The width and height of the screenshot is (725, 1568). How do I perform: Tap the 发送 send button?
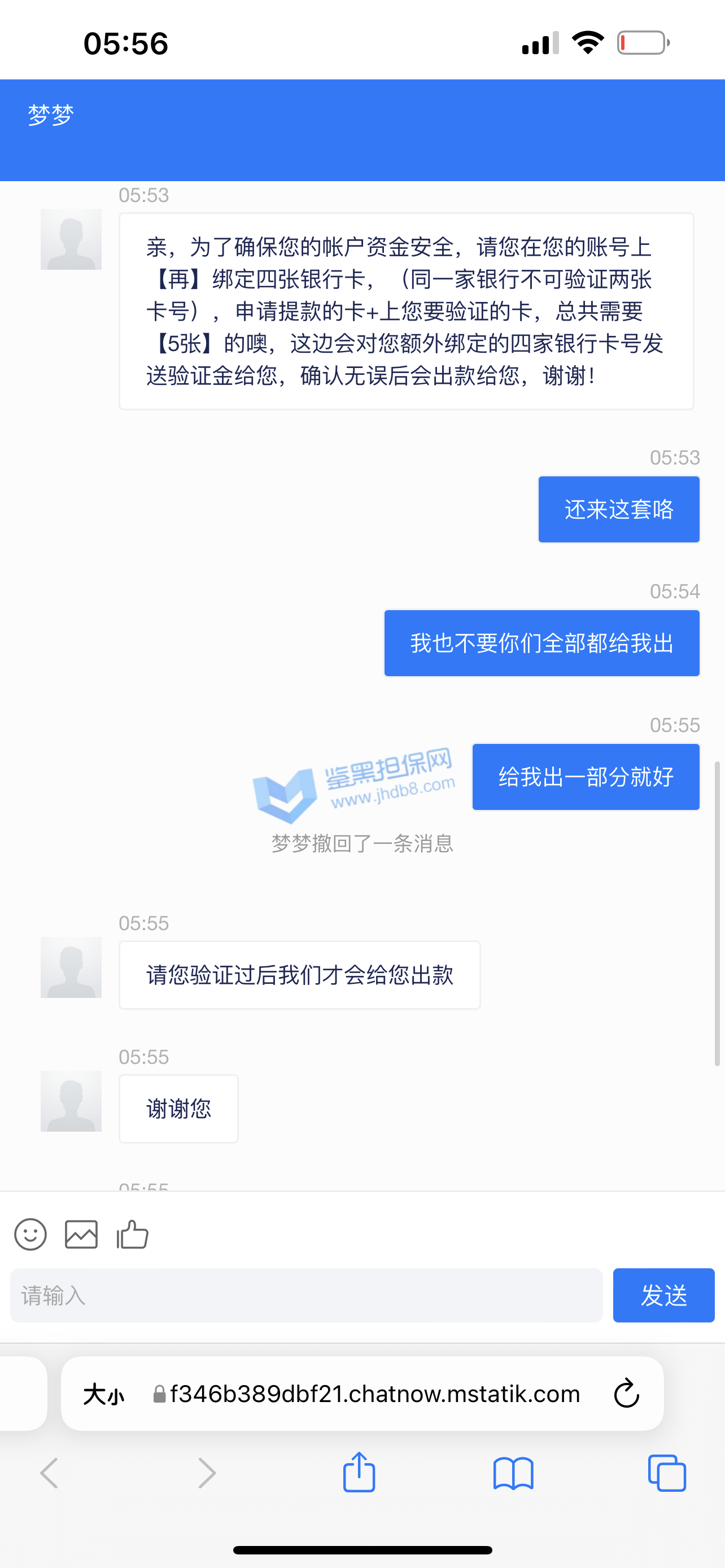[663, 1295]
